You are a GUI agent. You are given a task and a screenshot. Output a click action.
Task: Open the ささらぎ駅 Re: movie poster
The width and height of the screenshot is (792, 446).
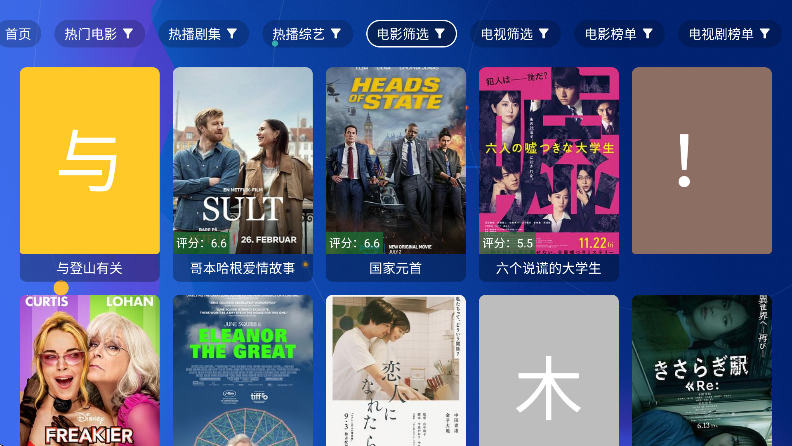click(x=701, y=371)
